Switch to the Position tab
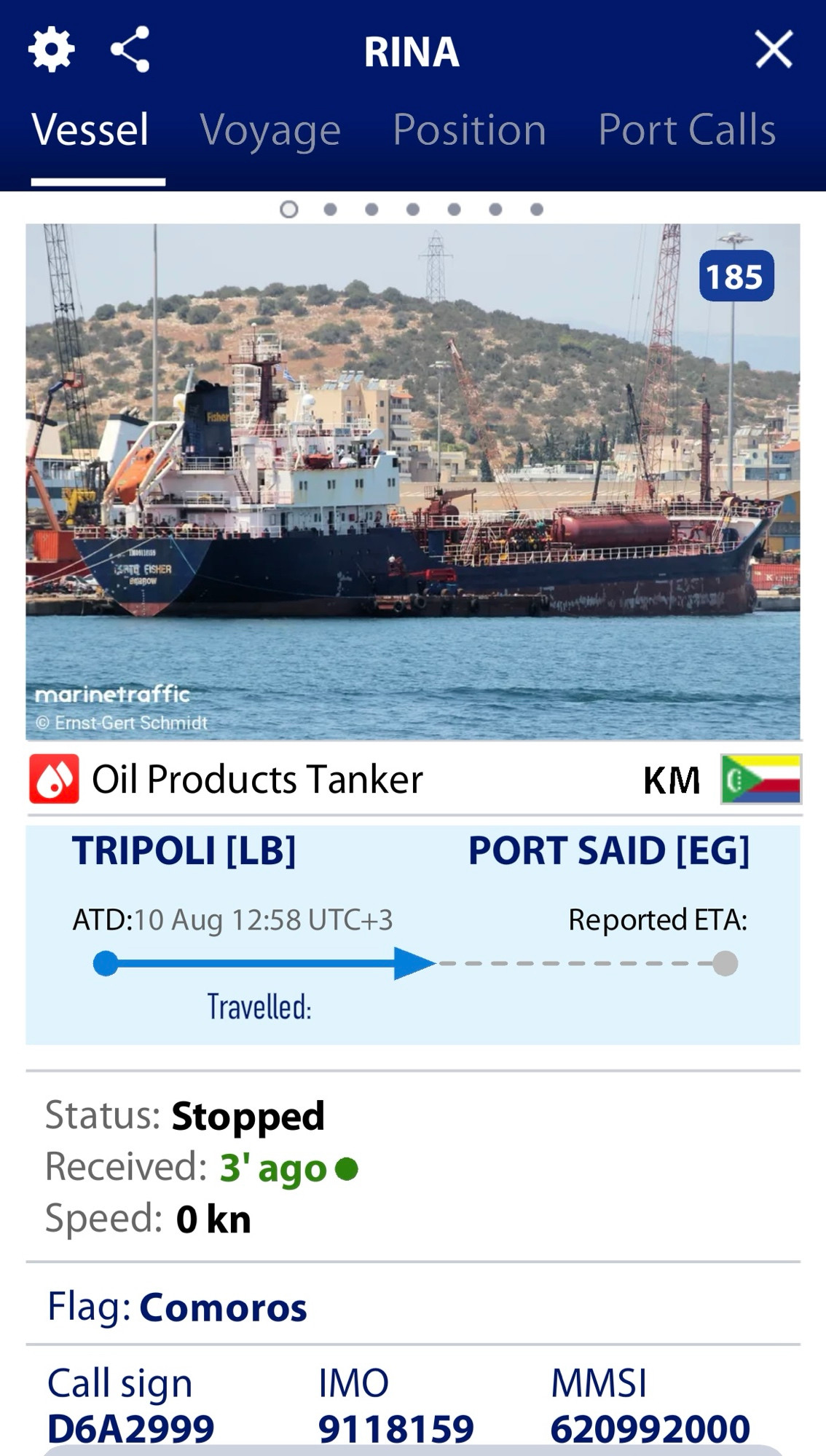This screenshot has width=826, height=1456. click(470, 130)
